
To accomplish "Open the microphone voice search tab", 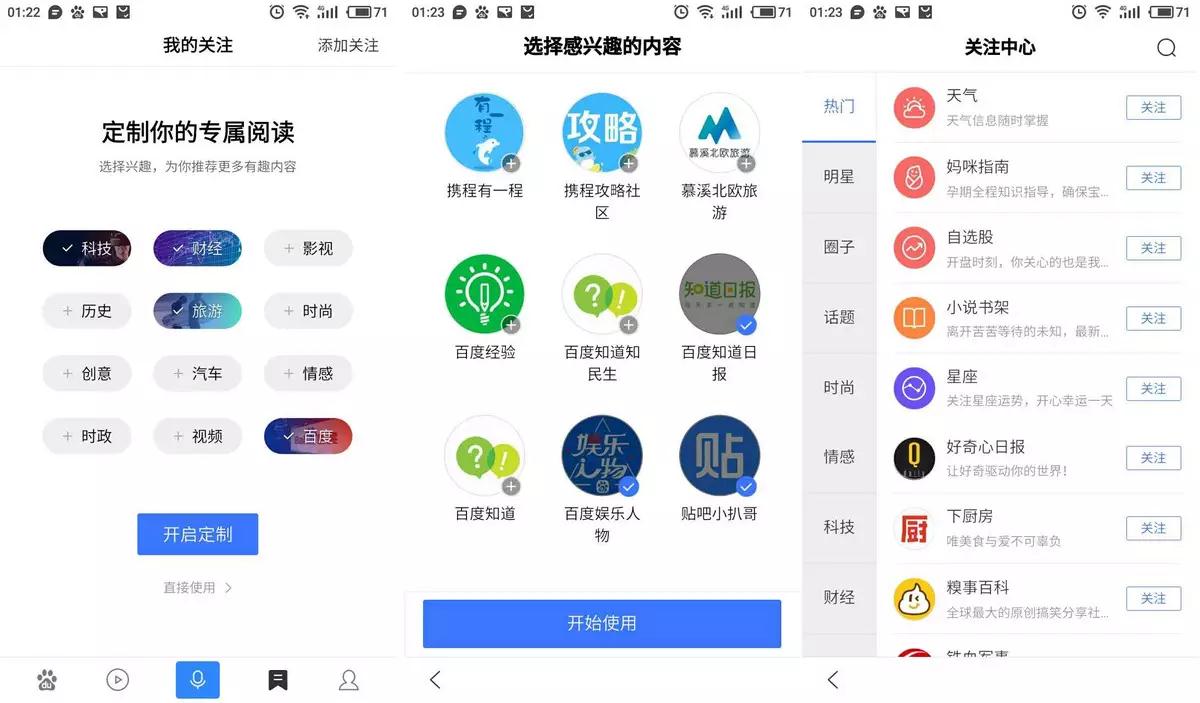I will pyautogui.click(x=197, y=680).
